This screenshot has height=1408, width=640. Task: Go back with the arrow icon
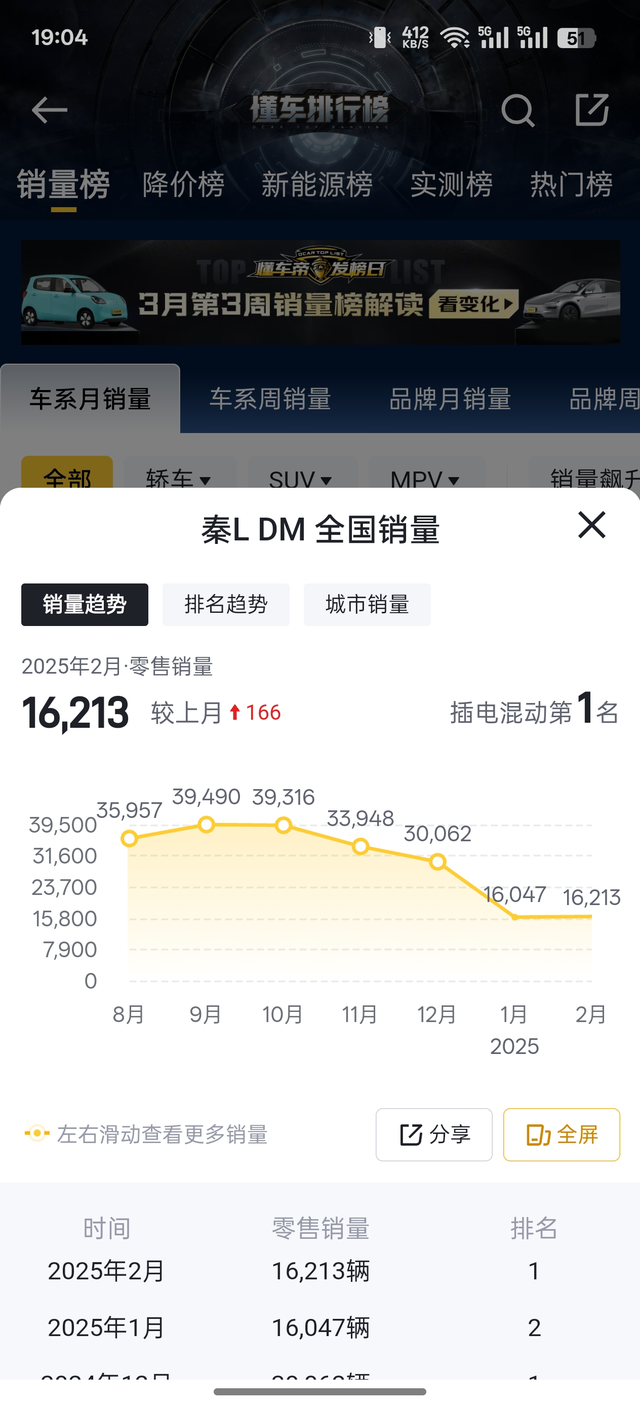click(x=49, y=110)
